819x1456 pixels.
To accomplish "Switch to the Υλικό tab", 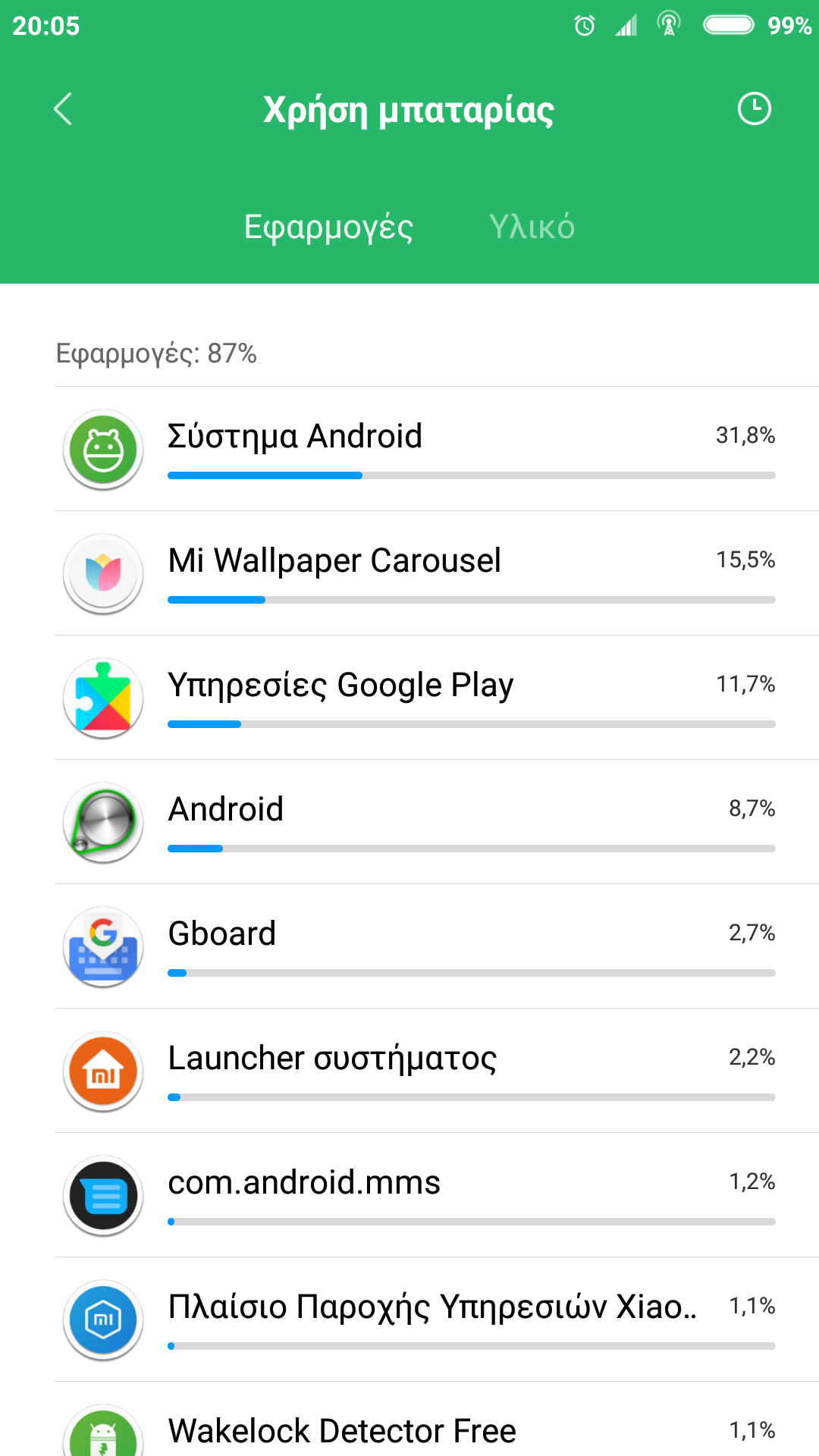I will point(532,227).
